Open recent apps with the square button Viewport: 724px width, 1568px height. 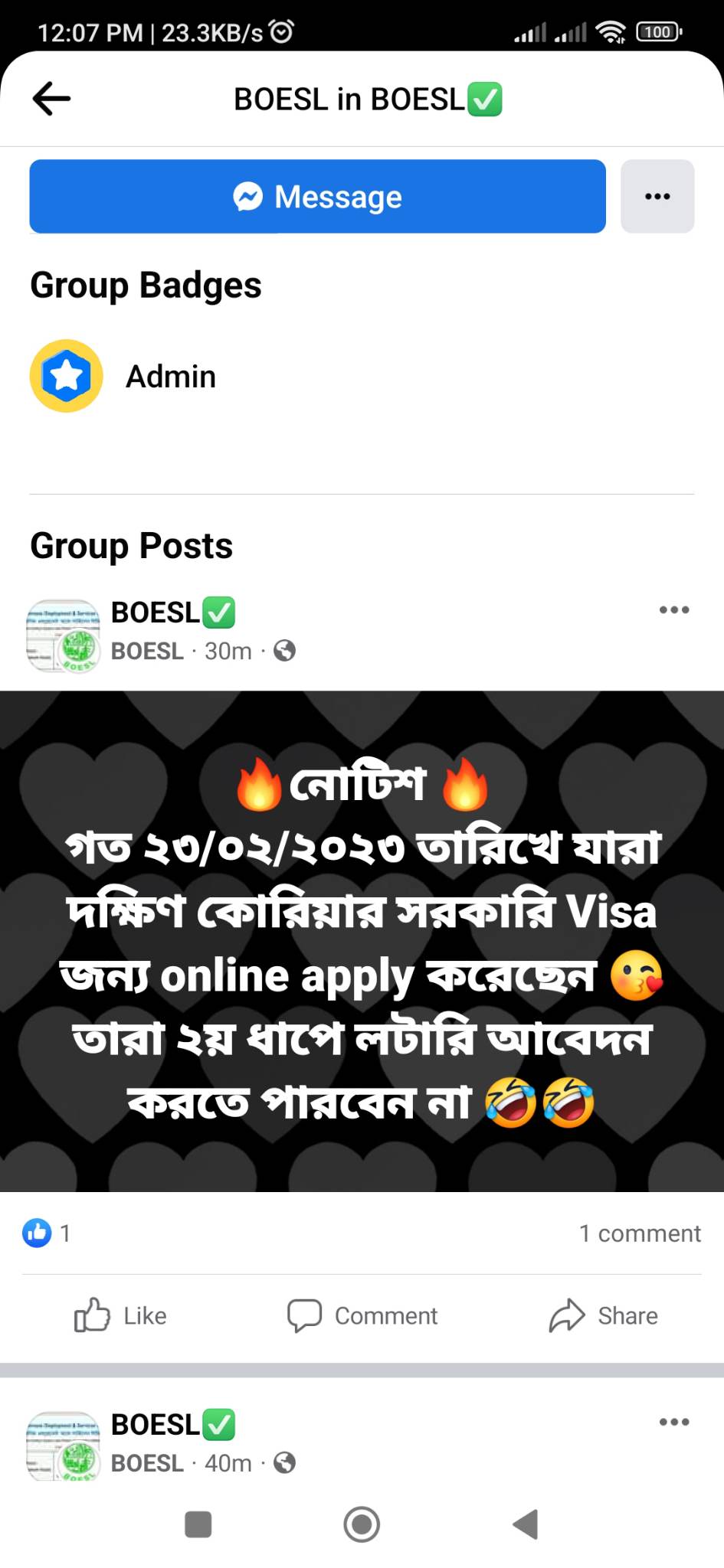[198, 1524]
